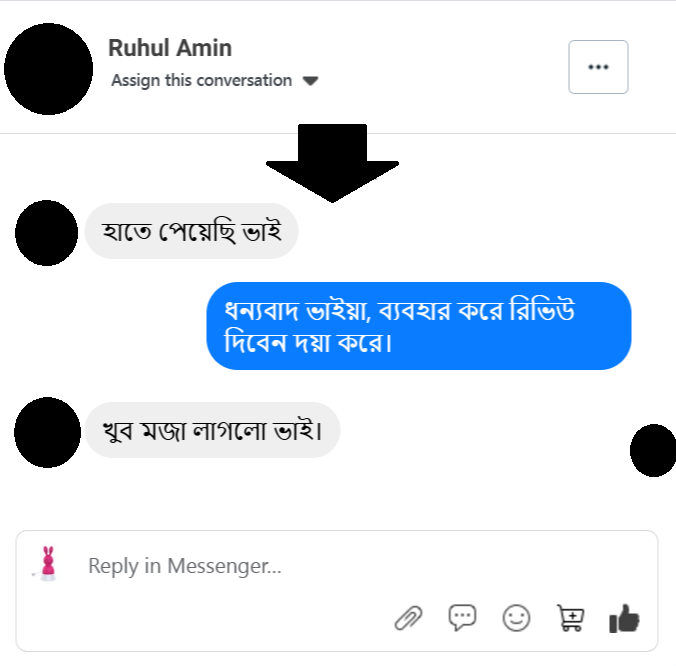Focus the Reply in Messenger field
676x666 pixels.
point(300,566)
